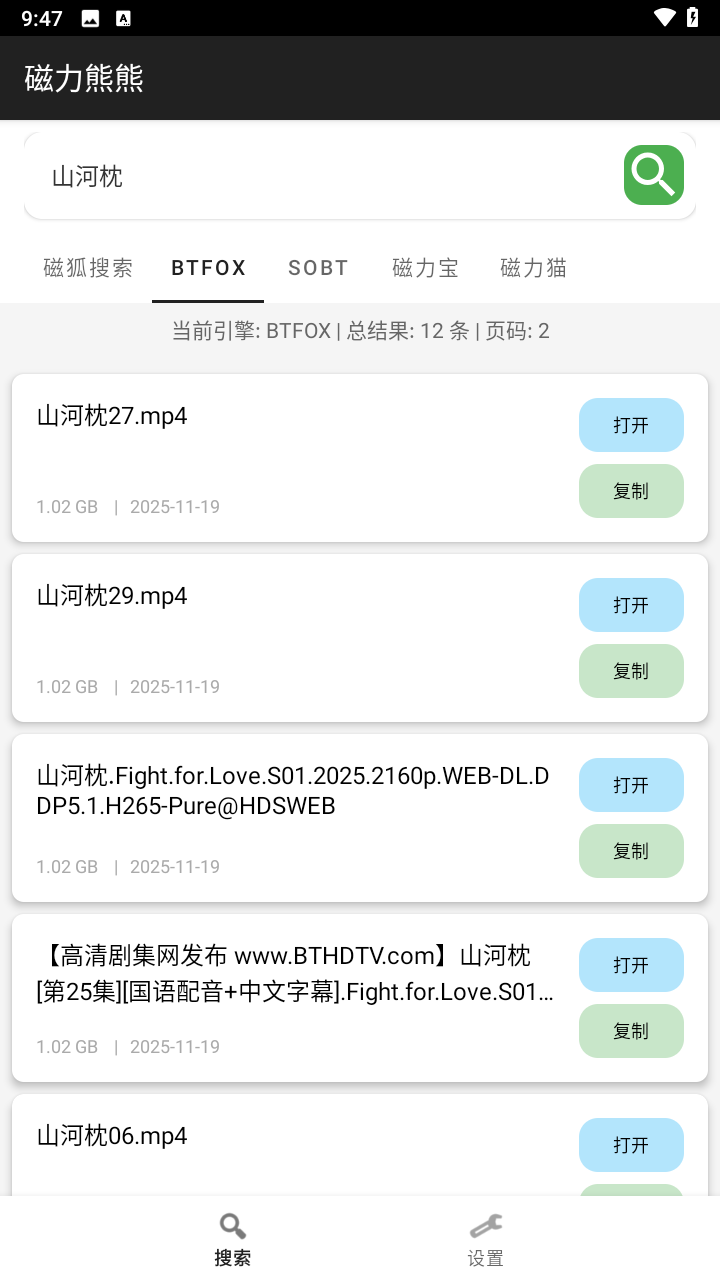This screenshot has width=720, height=1280.
Task: Tap 打开 for the BTHDTV 第25集 result
Action: [x=631, y=965]
